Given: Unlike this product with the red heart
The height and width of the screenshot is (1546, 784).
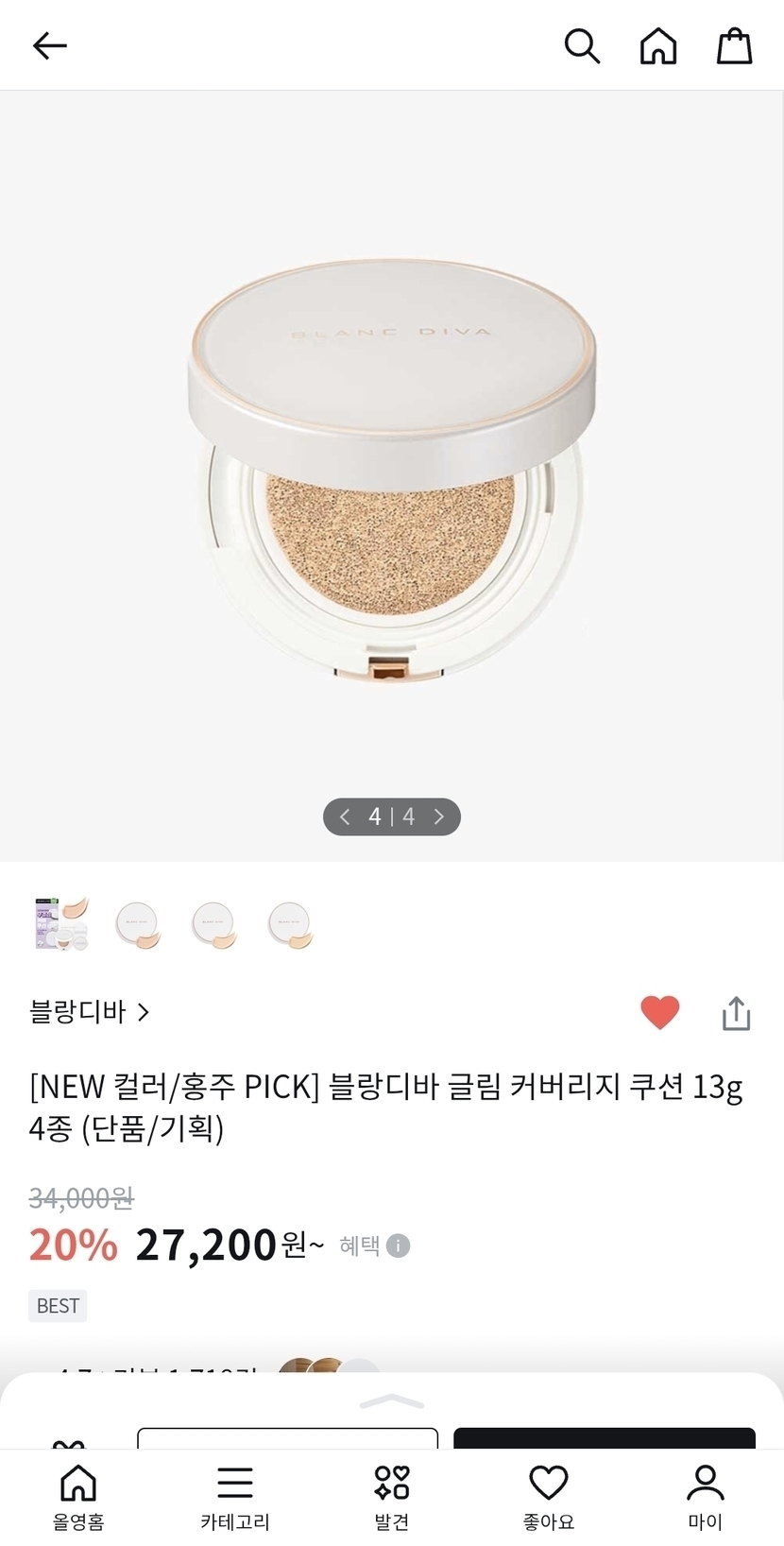Looking at the screenshot, I should (x=659, y=1012).
